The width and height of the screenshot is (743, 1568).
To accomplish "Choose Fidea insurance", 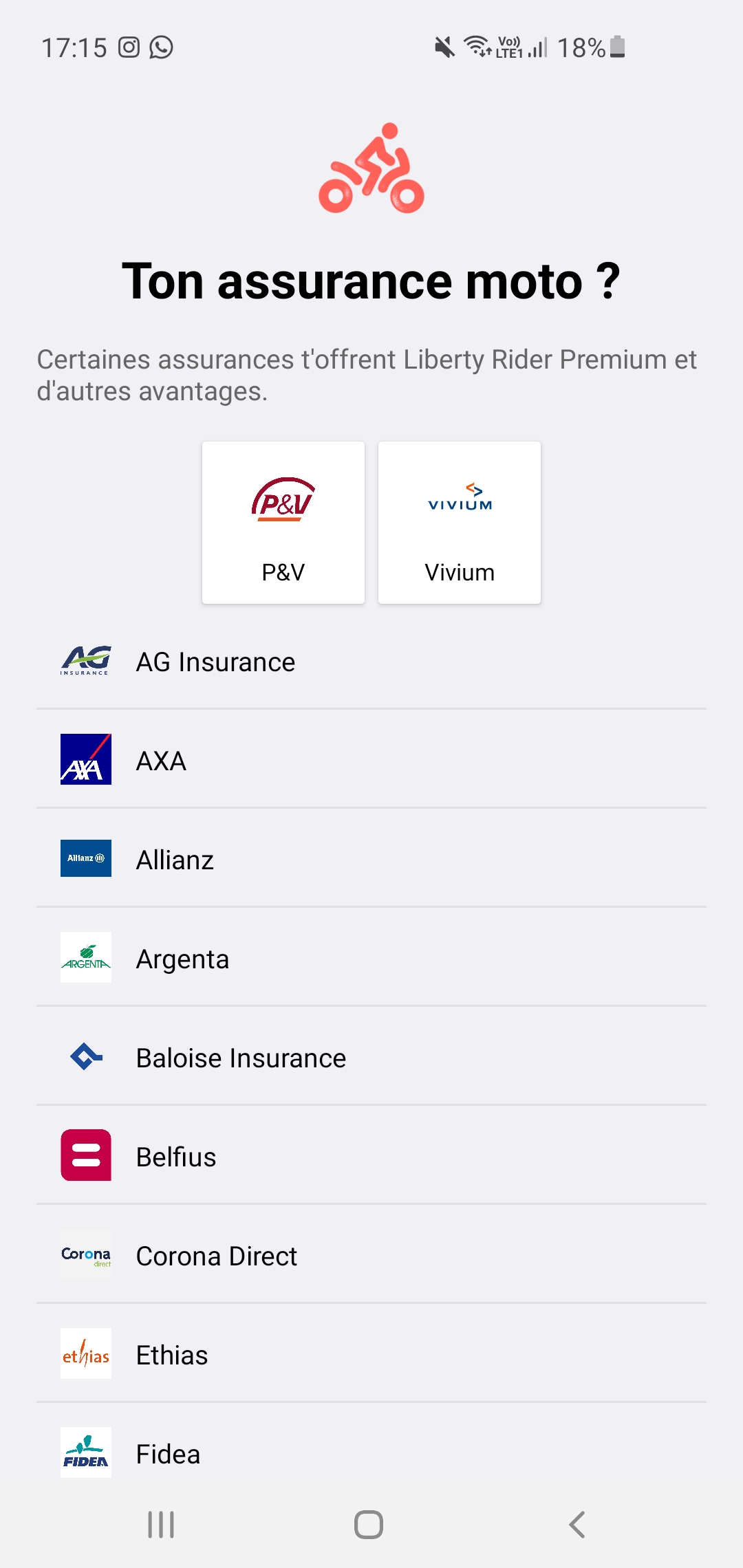I will (371, 1452).
